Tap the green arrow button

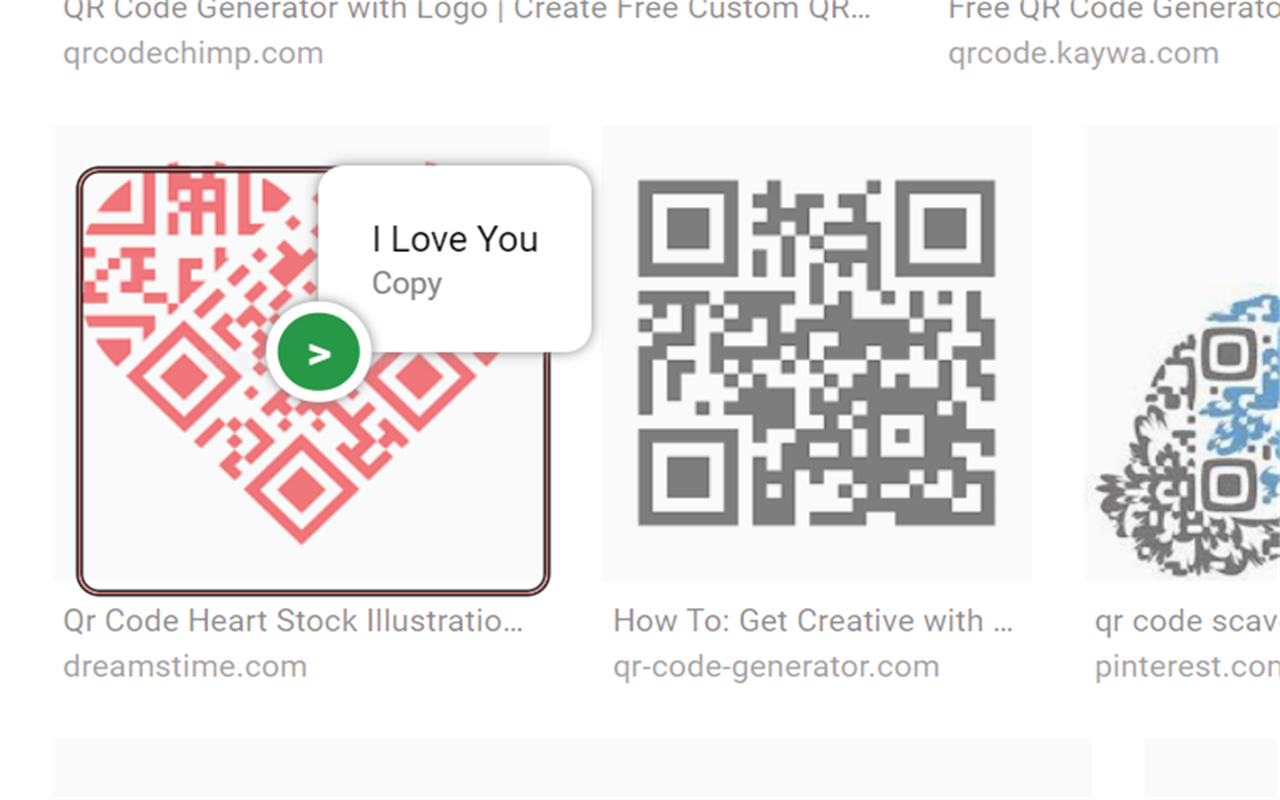319,353
